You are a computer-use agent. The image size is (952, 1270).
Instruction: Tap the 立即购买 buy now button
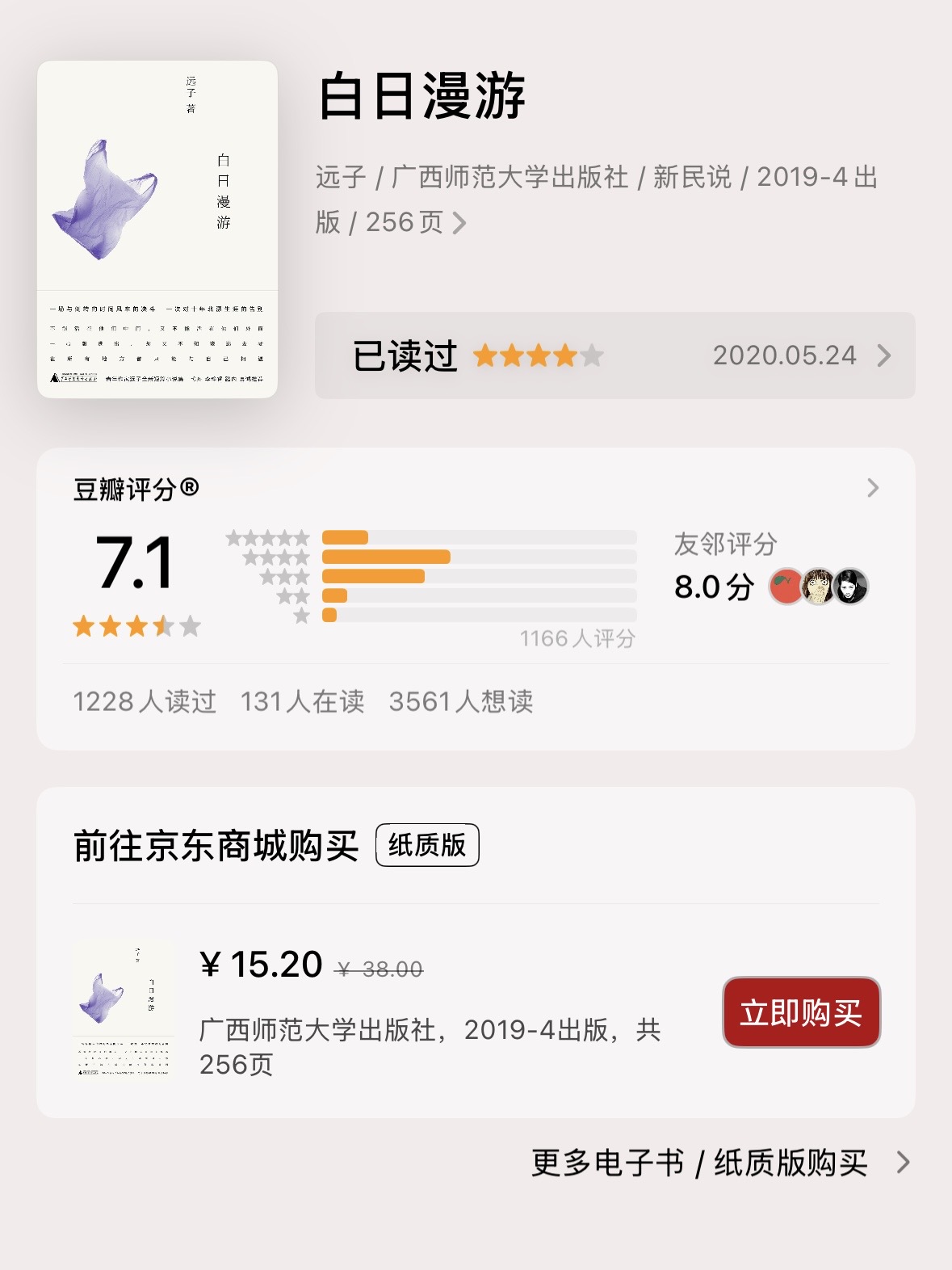801,1012
